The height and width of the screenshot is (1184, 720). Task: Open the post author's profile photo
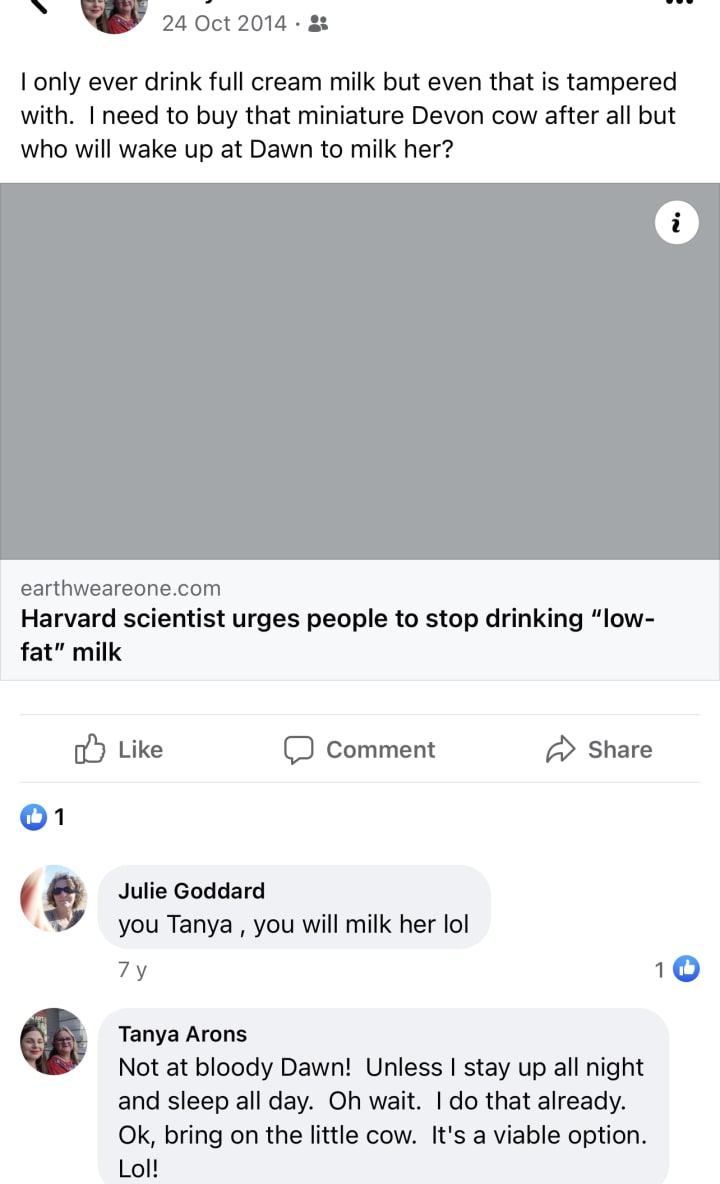(114, 14)
